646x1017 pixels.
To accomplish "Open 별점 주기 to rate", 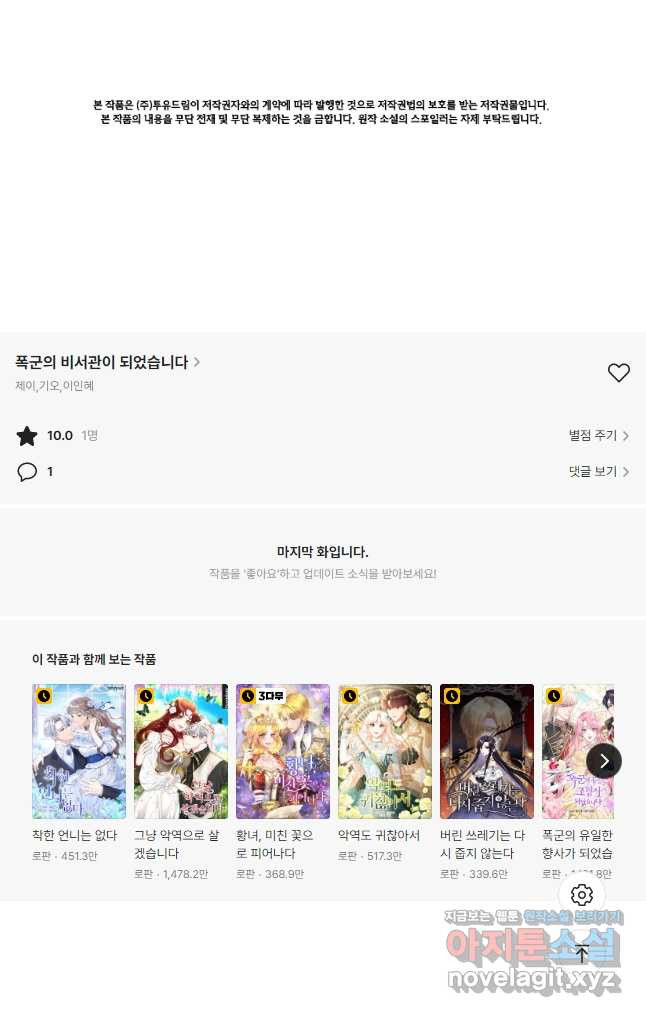I will click(598, 436).
